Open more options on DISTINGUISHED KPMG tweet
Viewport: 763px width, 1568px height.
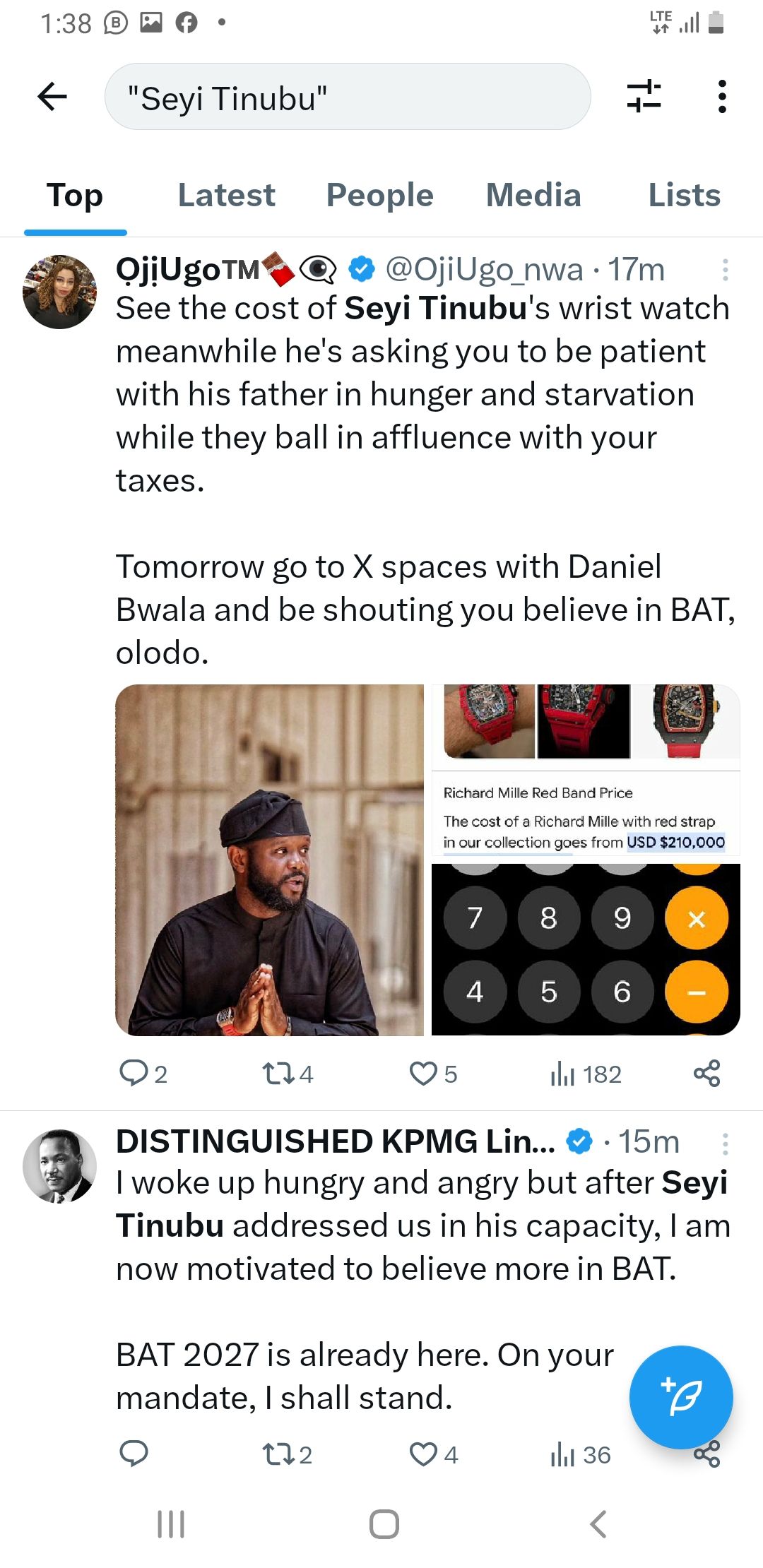click(x=725, y=1144)
